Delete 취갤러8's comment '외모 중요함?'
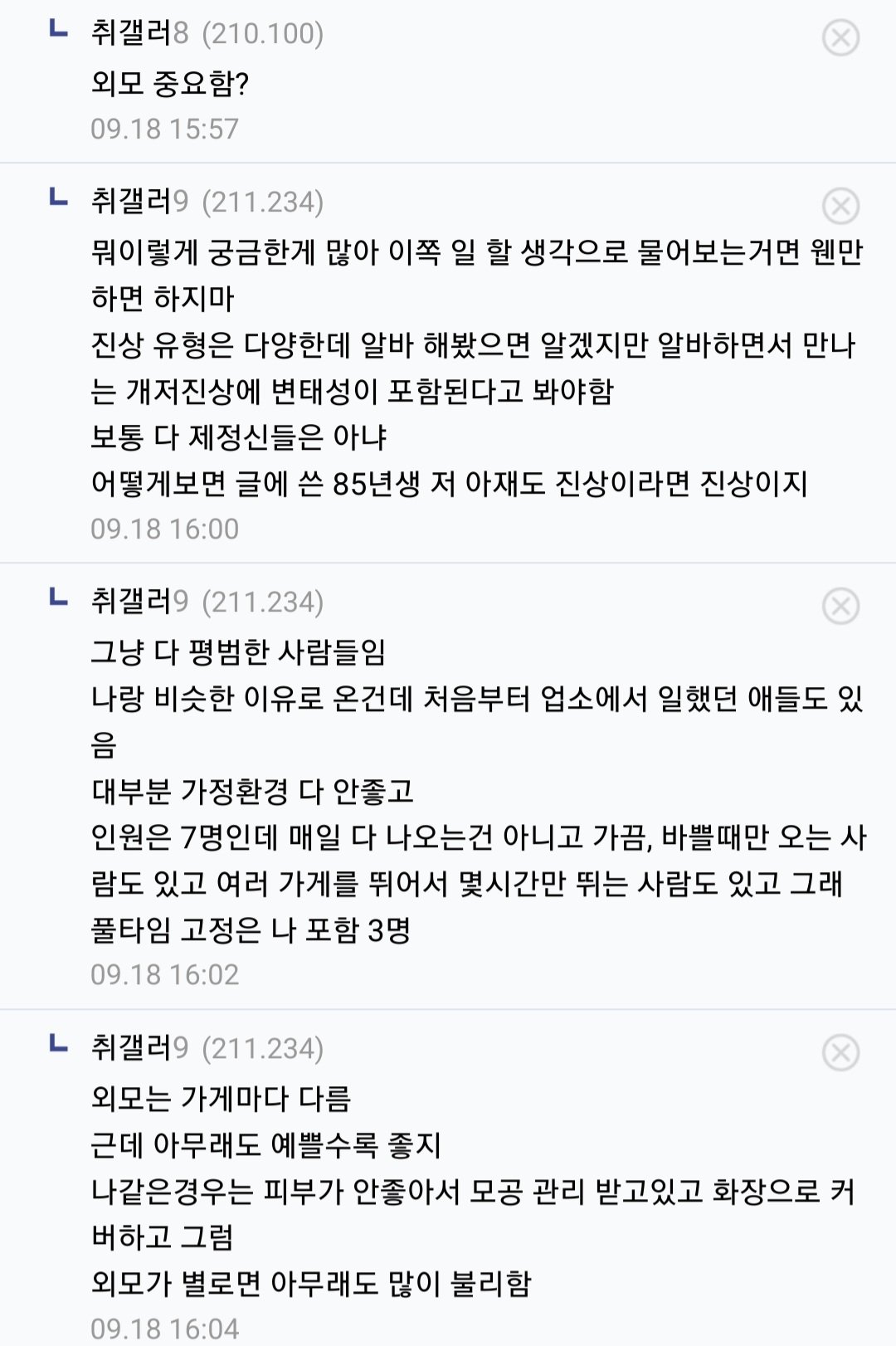The width and height of the screenshot is (896, 1346). tap(840, 38)
